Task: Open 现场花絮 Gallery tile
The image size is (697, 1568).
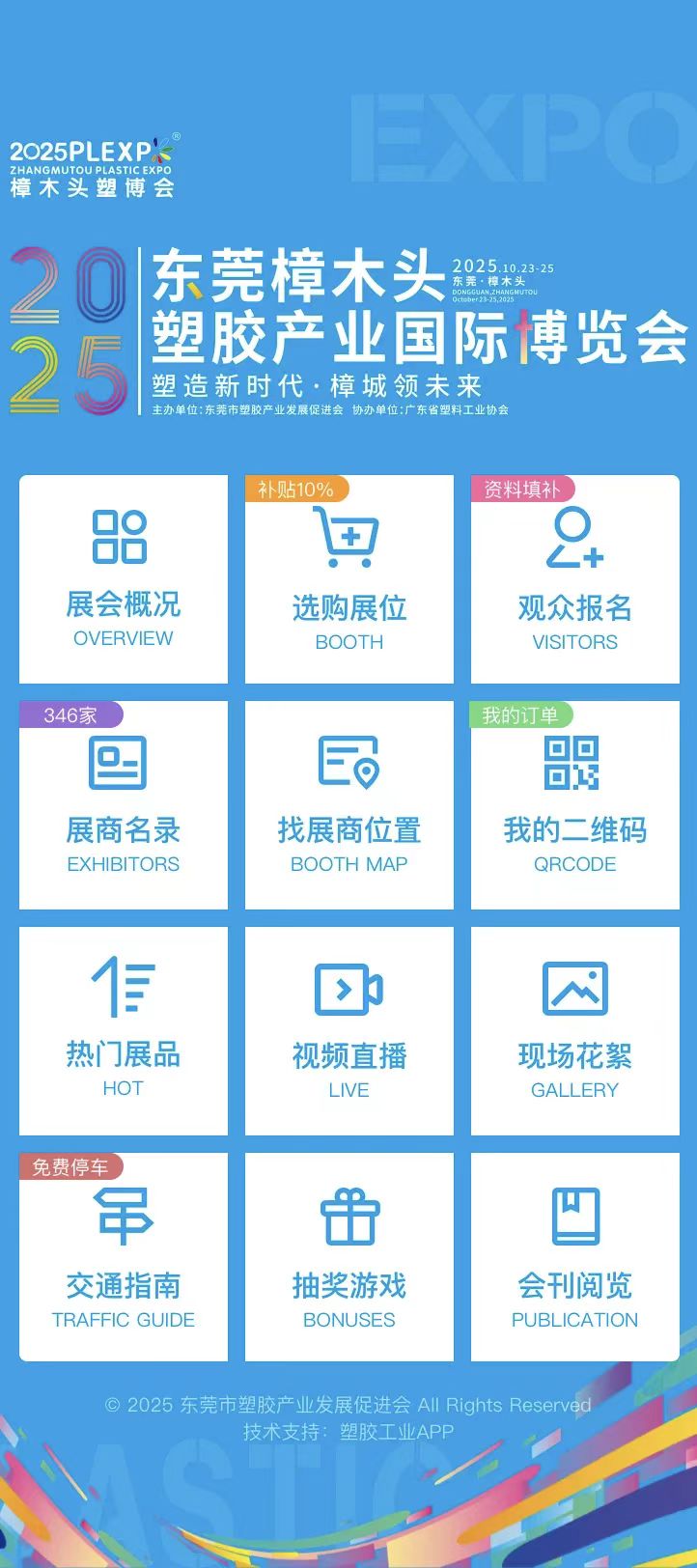Action: tap(575, 1031)
